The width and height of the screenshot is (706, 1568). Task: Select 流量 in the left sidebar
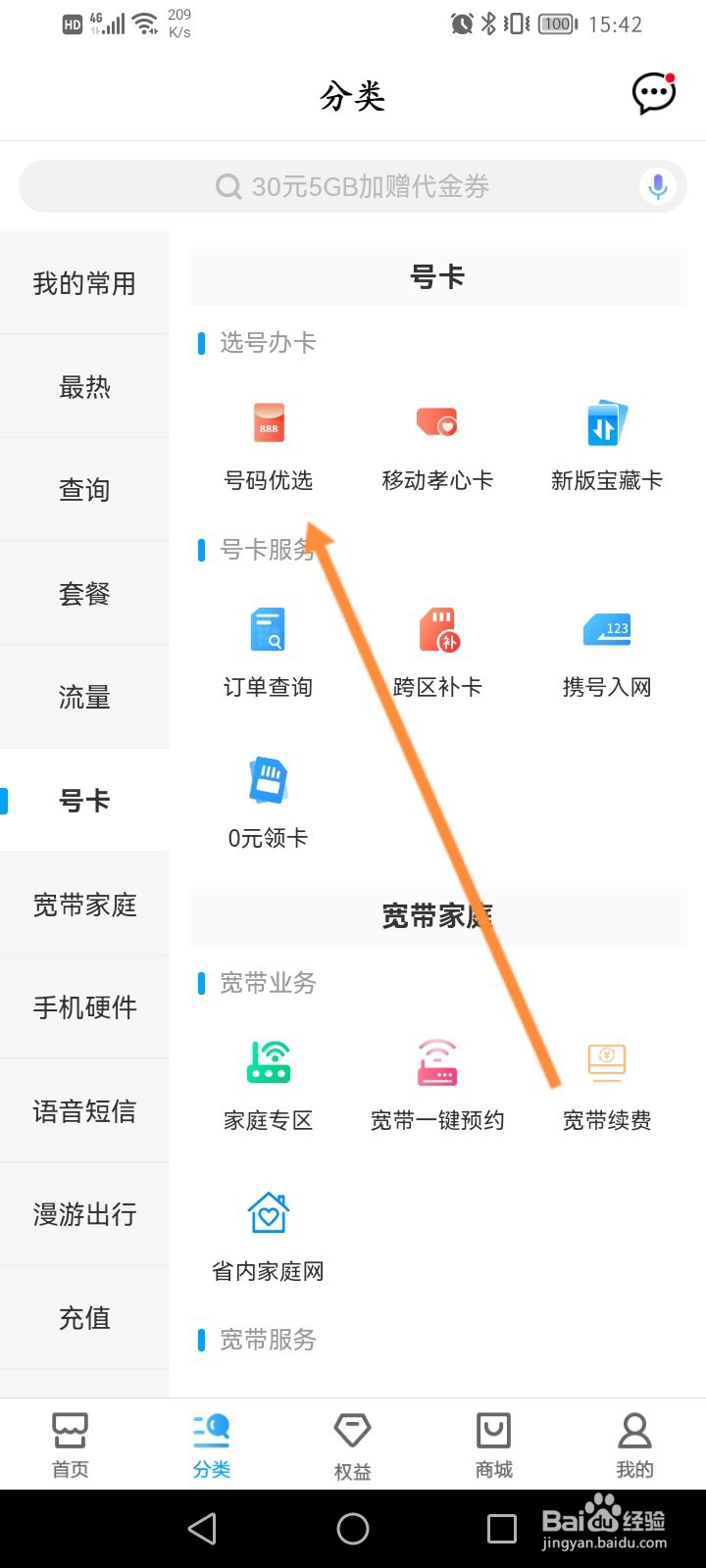[x=84, y=697]
